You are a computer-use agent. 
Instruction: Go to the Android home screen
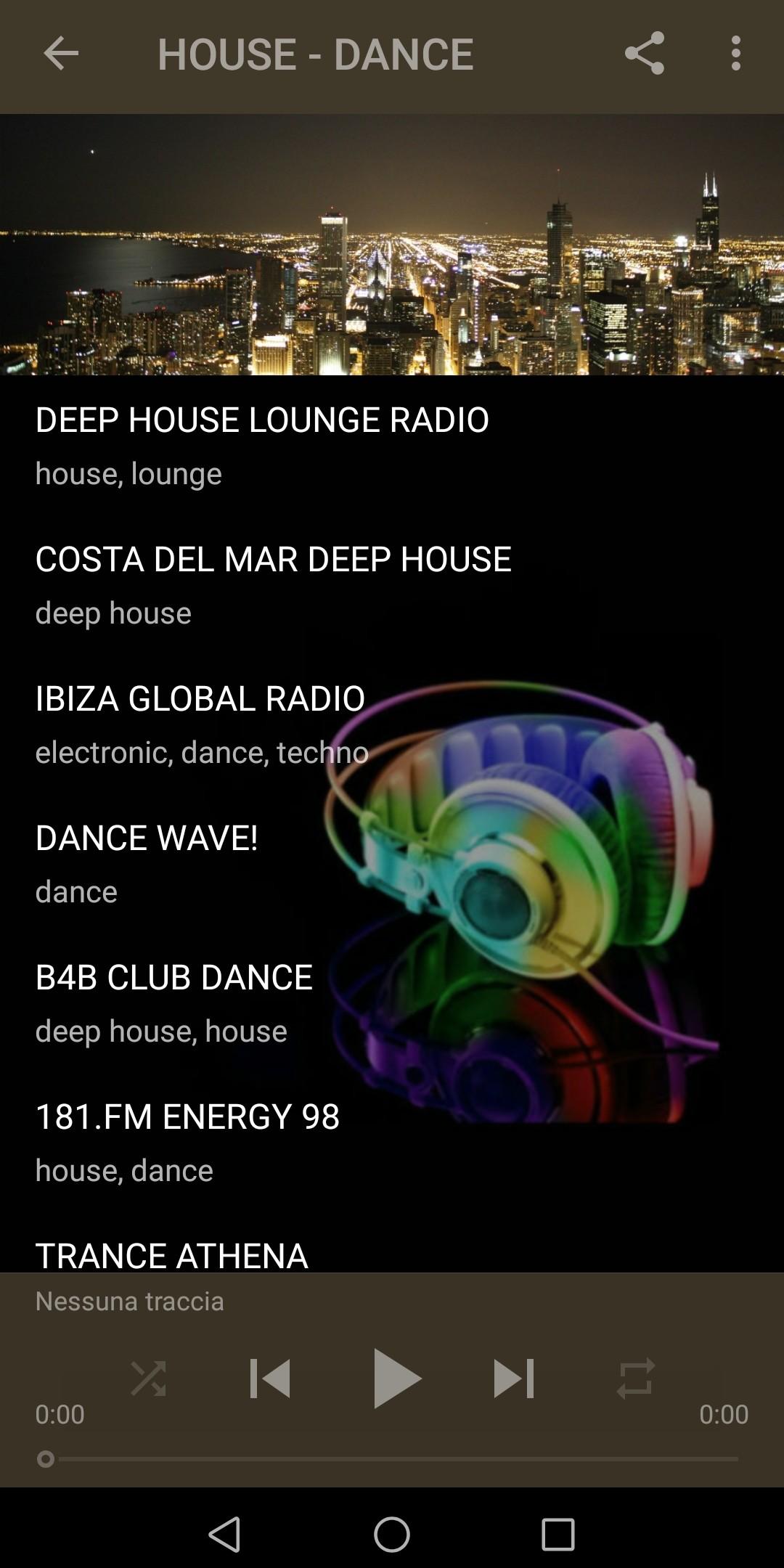click(392, 1534)
